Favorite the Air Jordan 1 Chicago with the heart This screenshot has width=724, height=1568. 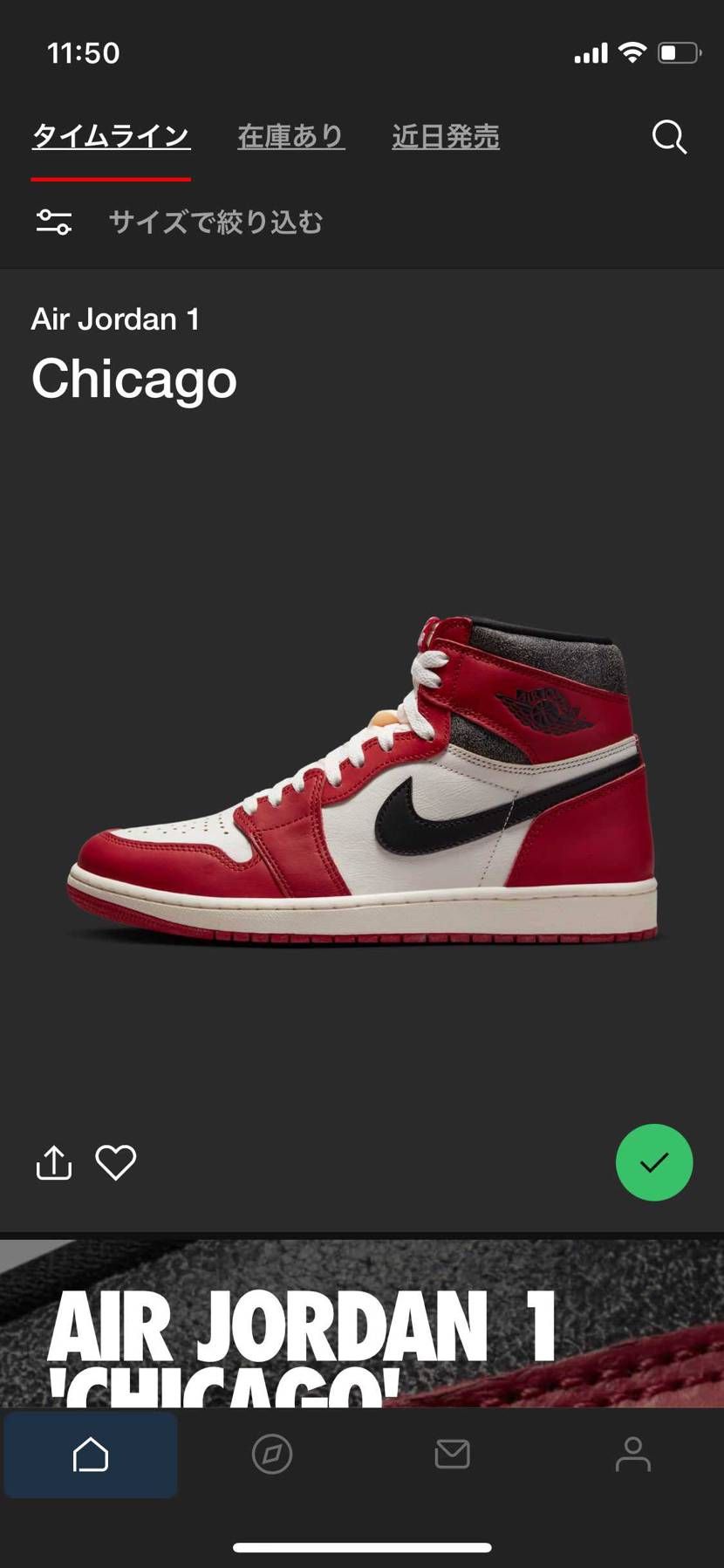[116, 1162]
